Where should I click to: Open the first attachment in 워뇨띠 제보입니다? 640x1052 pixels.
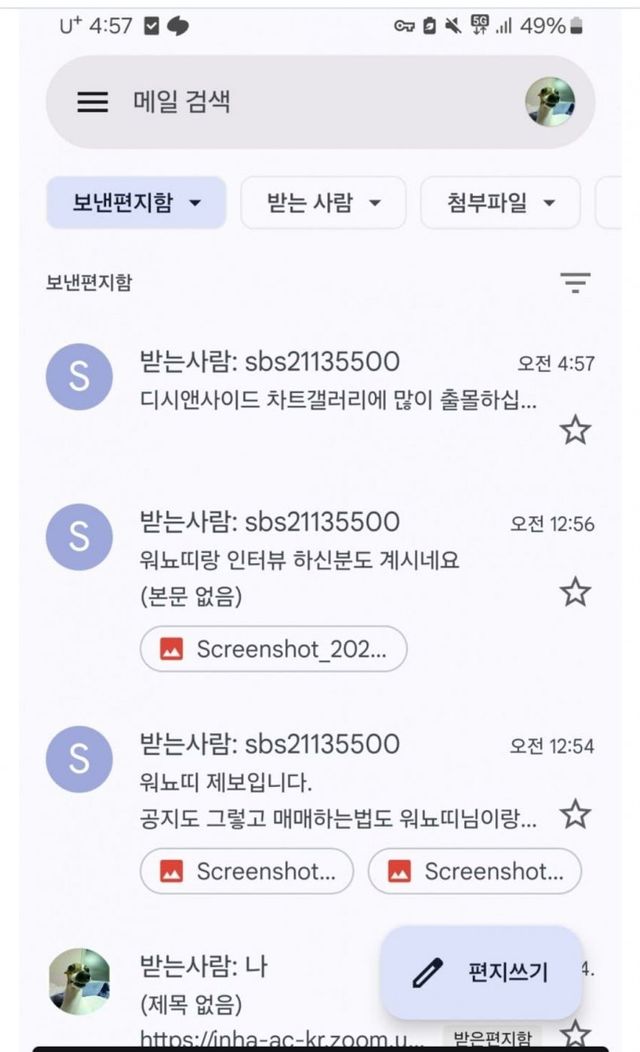point(247,871)
